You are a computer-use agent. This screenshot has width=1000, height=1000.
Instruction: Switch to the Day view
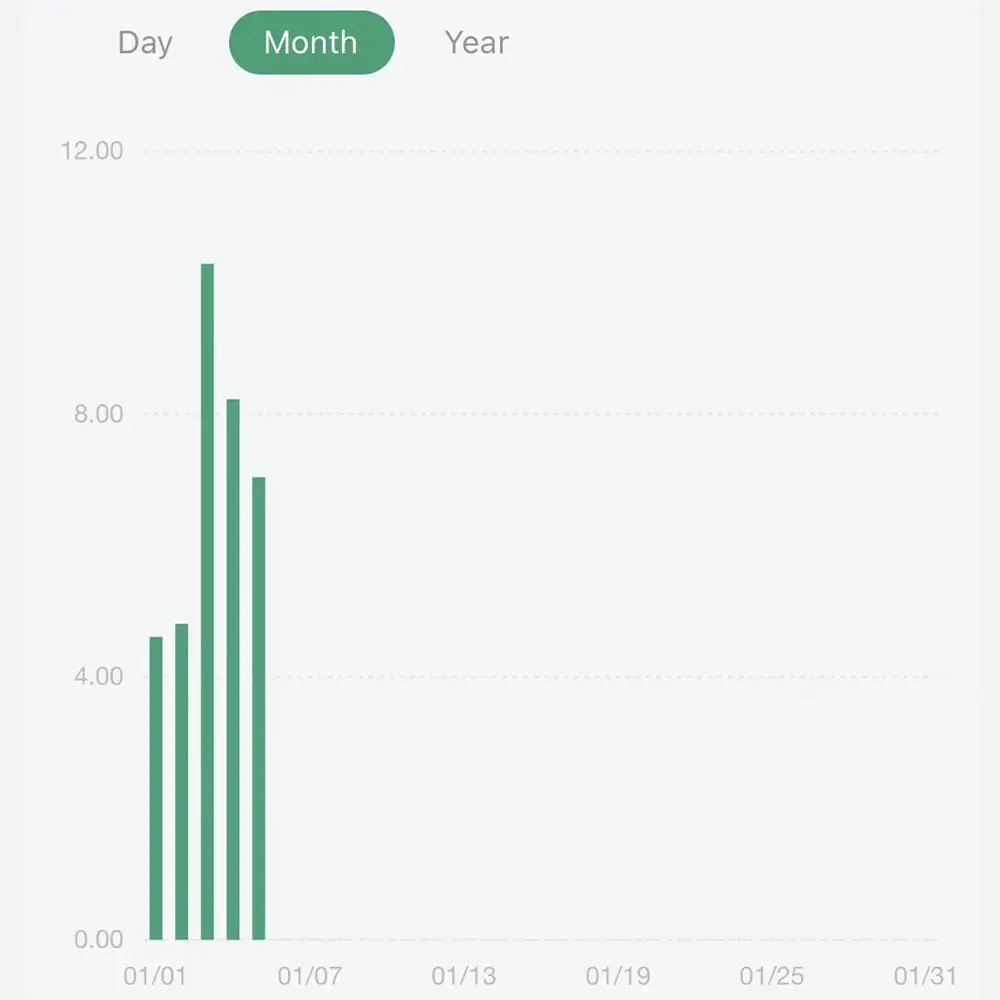click(145, 43)
